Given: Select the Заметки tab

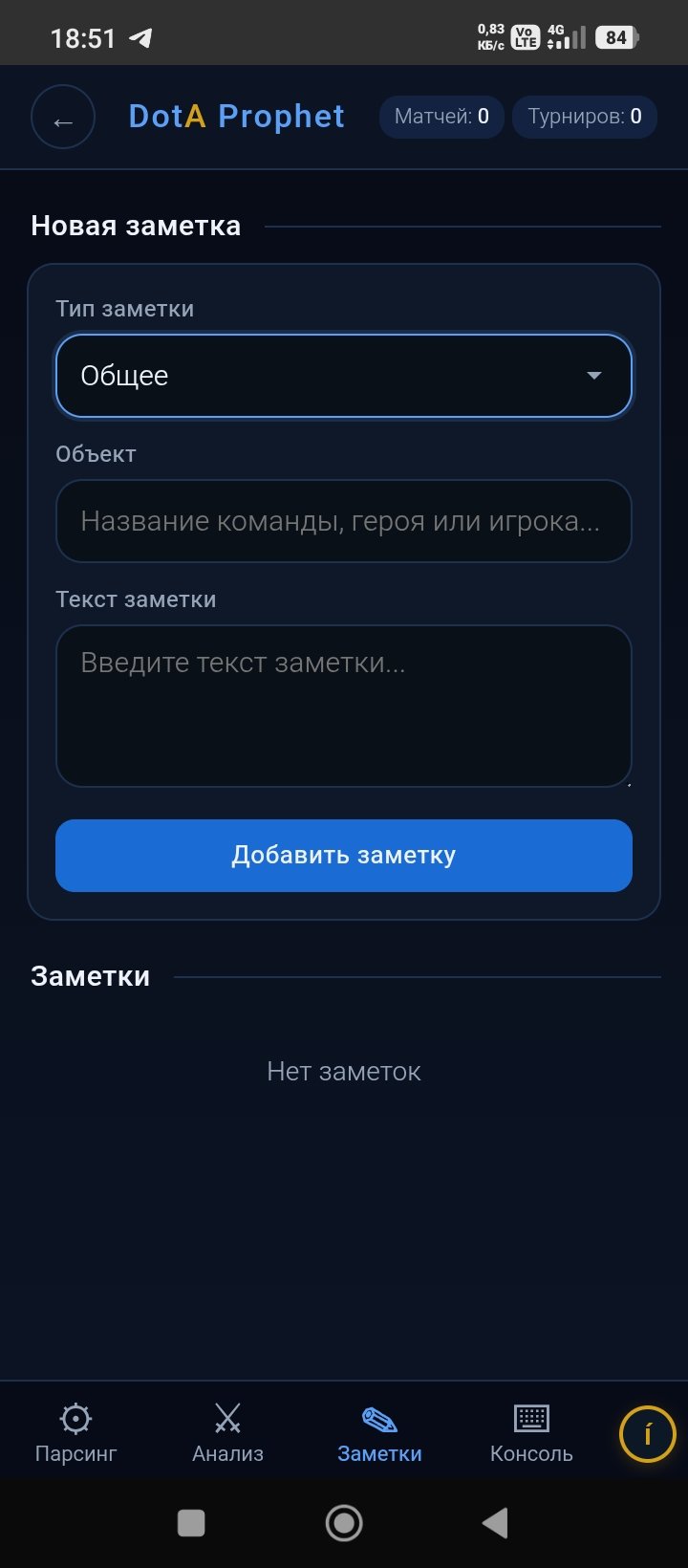Looking at the screenshot, I should pyautogui.click(x=379, y=1432).
